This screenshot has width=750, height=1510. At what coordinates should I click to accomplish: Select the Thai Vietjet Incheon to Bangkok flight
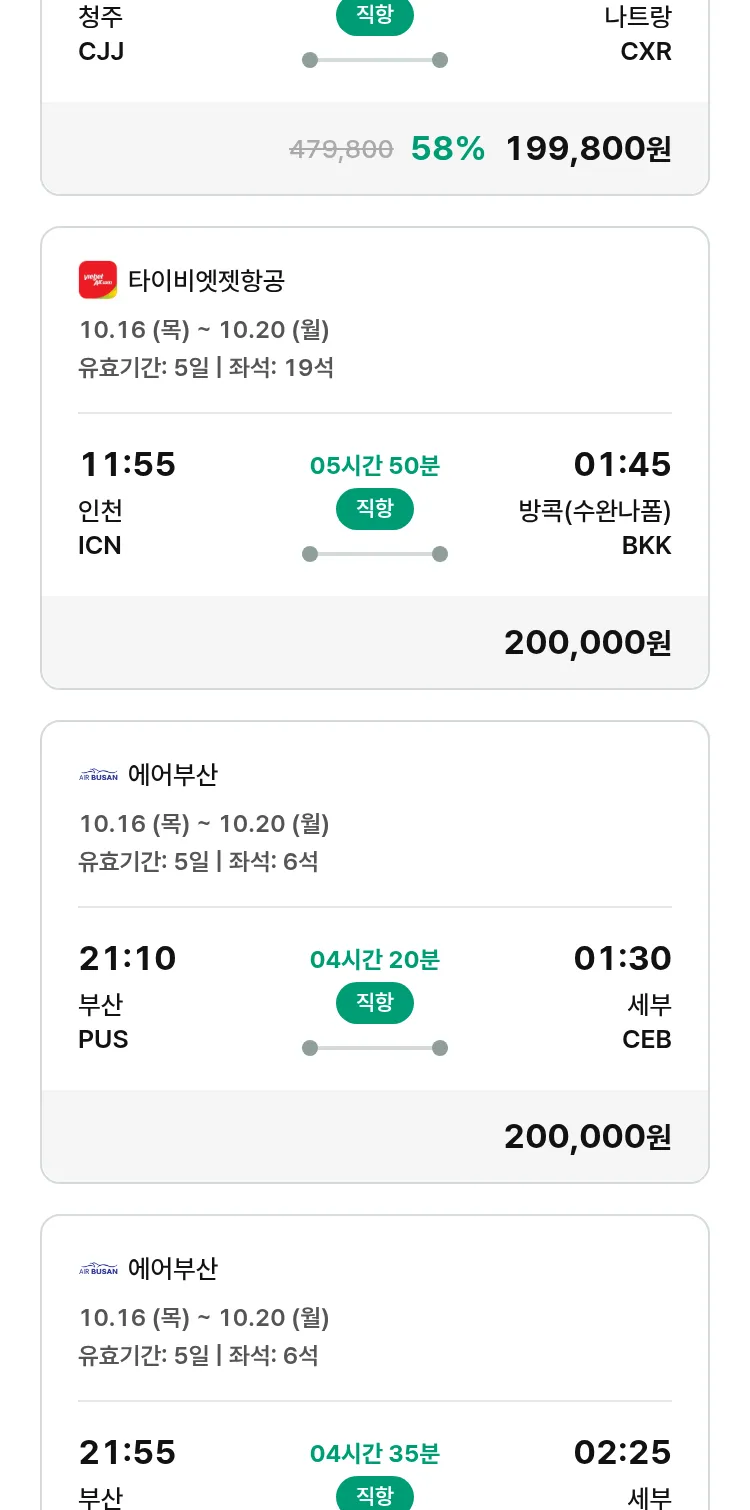coord(375,458)
